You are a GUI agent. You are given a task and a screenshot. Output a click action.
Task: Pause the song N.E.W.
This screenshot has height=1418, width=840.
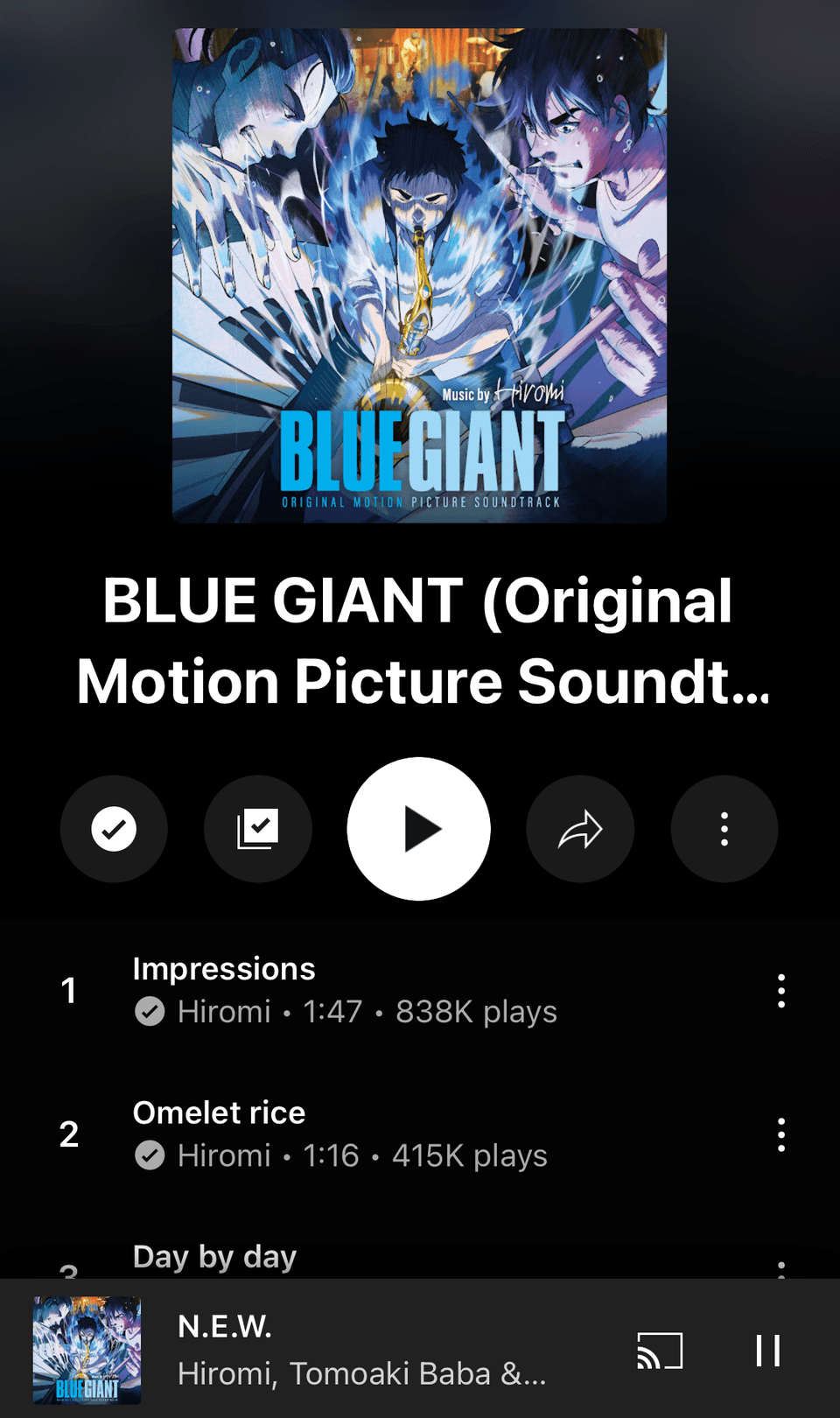[767, 1351]
